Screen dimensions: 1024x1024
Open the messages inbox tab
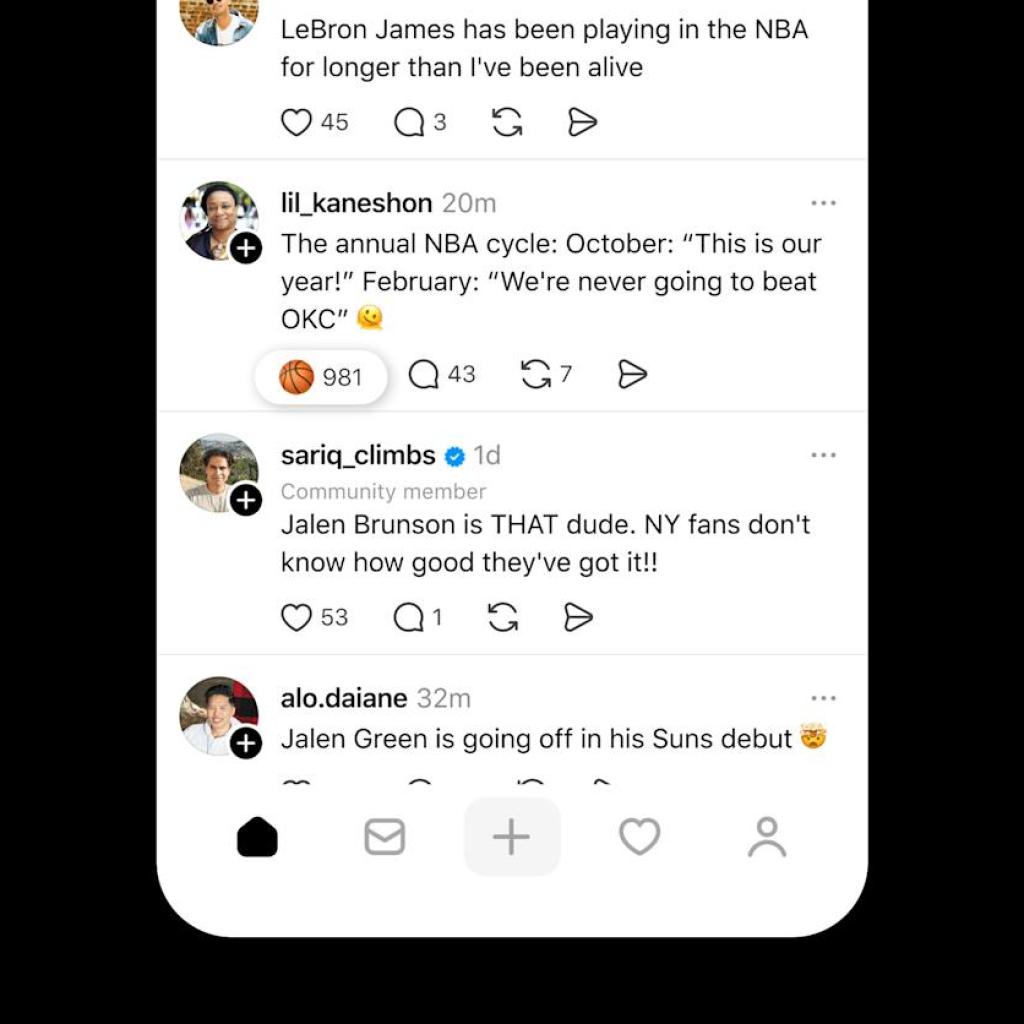point(384,837)
